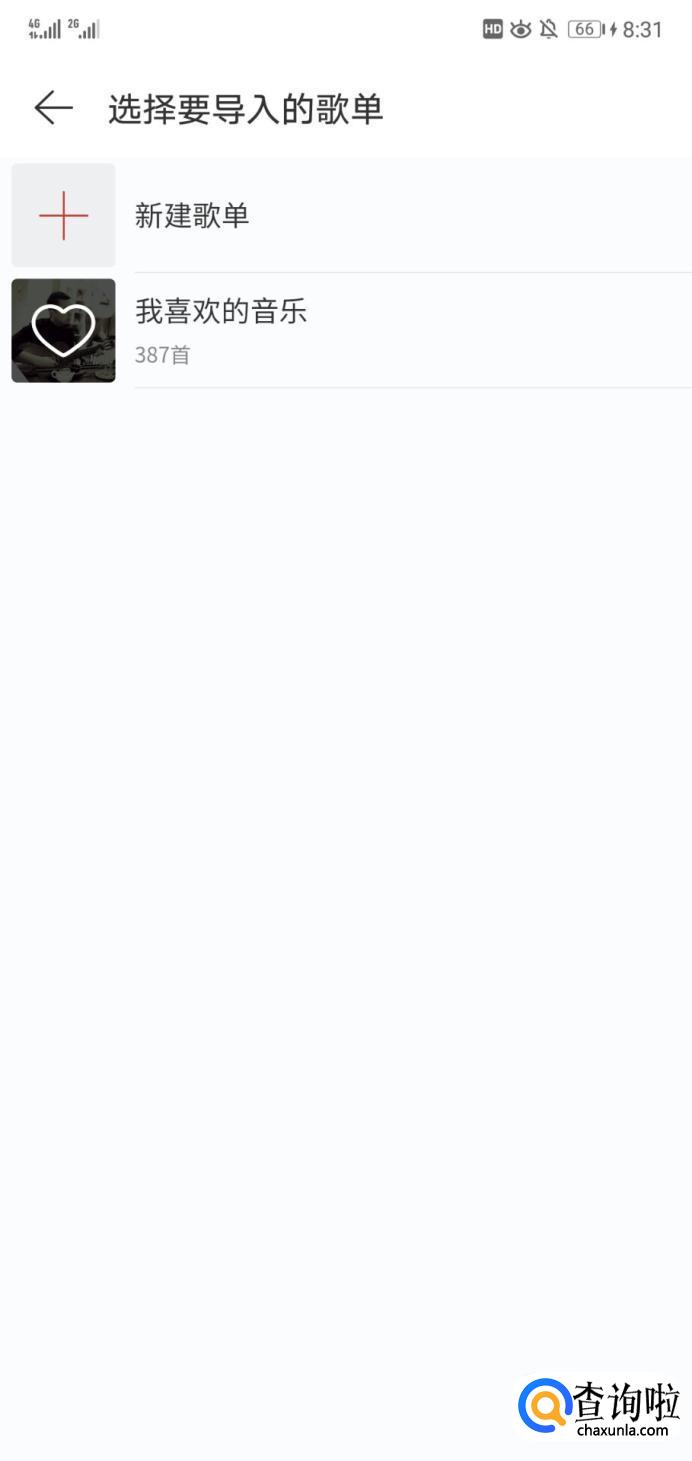
Task: Select the 我喜欢的音乐 playlist
Action: [x=346, y=330]
